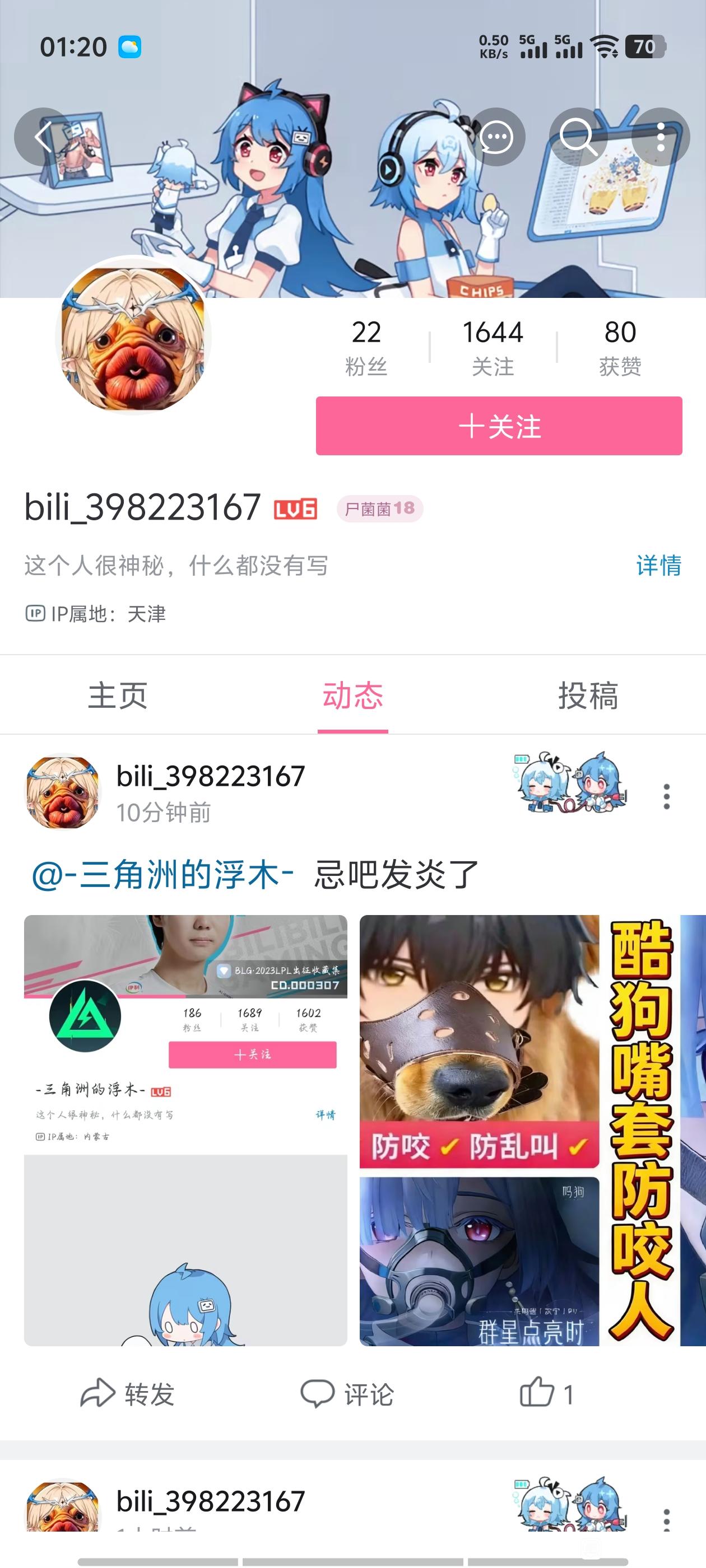Go back using the top-left arrow
This screenshot has width=706, height=1568.
pos(43,137)
